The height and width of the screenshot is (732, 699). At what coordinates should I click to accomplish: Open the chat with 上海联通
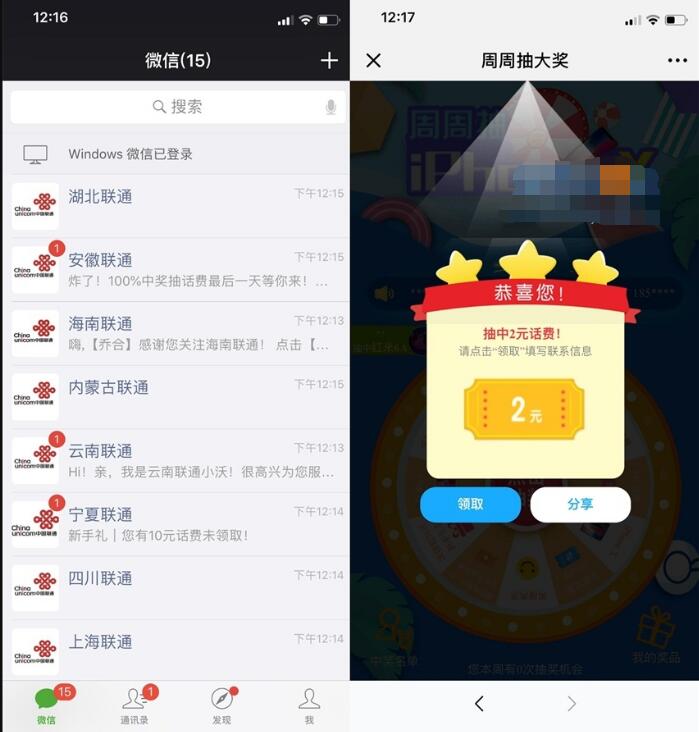[x=176, y=650]
